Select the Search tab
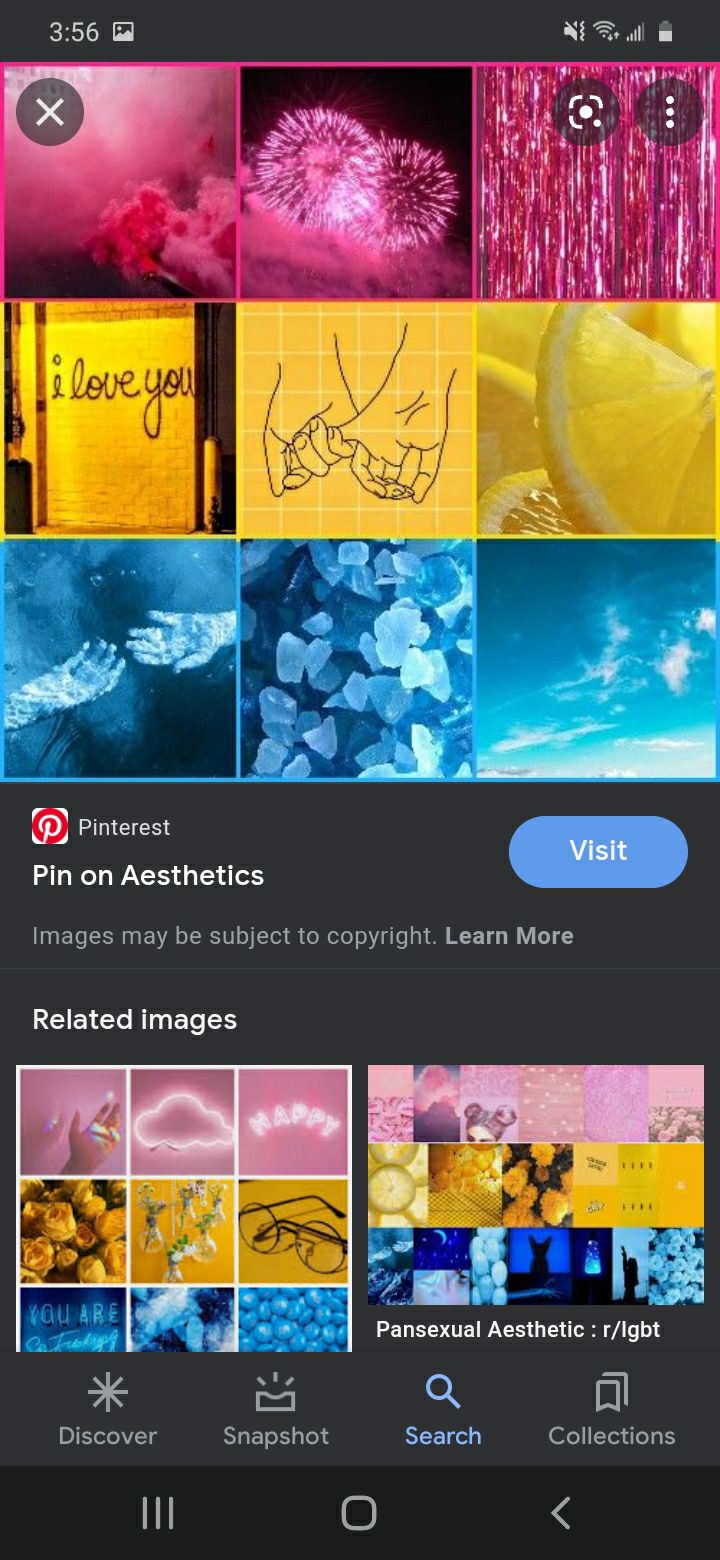This screenshot has width=720, height=1560. tap(443, 1411)
